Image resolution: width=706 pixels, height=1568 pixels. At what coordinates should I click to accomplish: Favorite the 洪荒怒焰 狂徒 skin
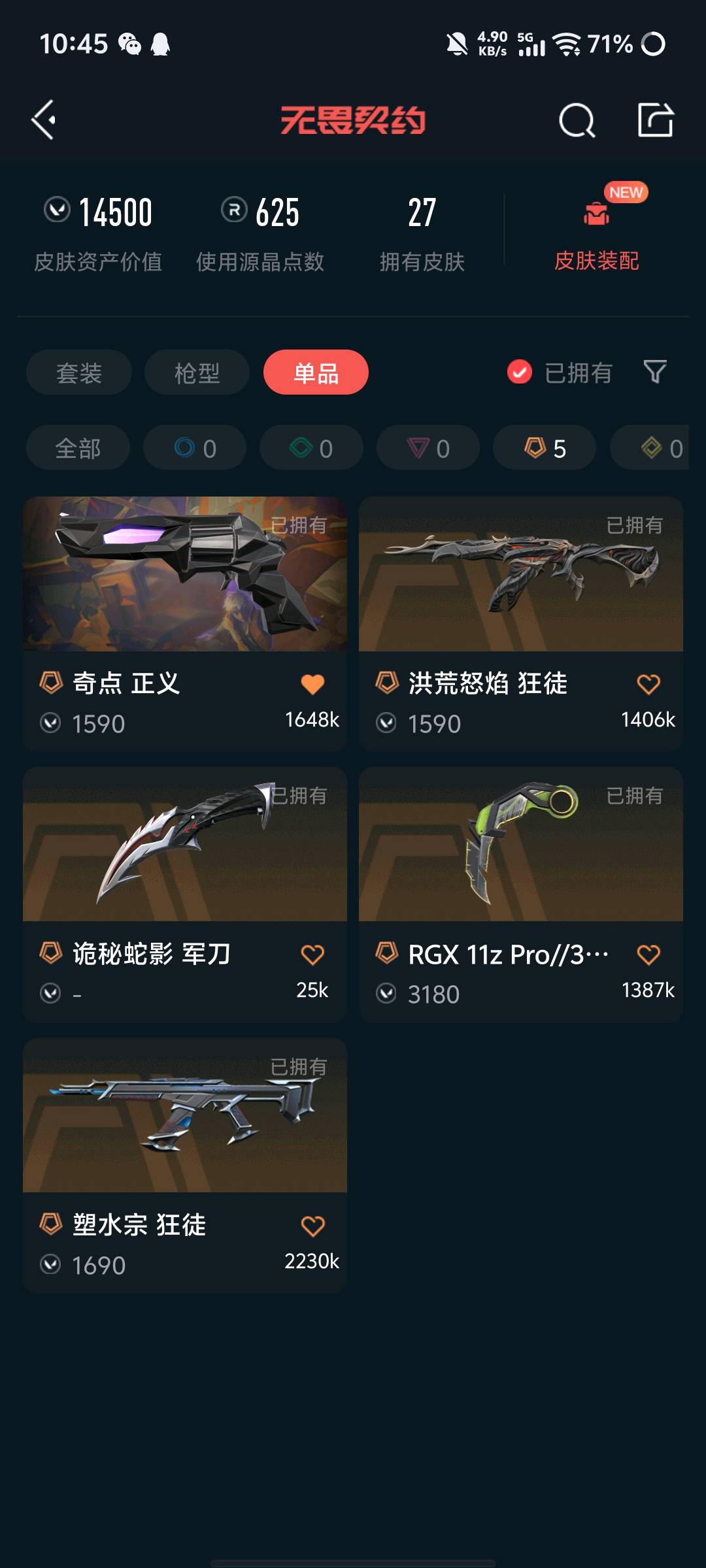click(x=648, y=684)
